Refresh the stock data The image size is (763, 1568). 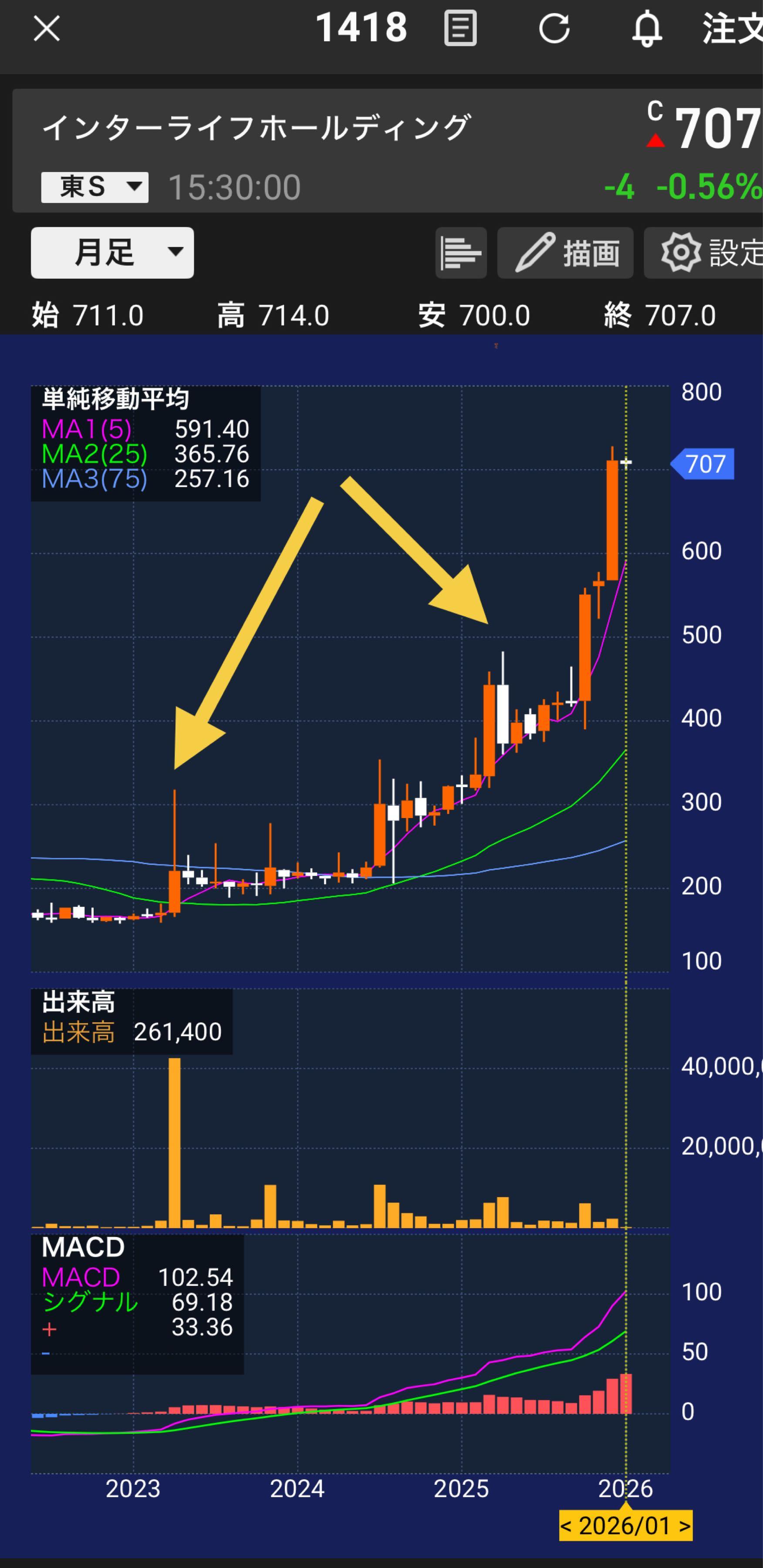554,29
